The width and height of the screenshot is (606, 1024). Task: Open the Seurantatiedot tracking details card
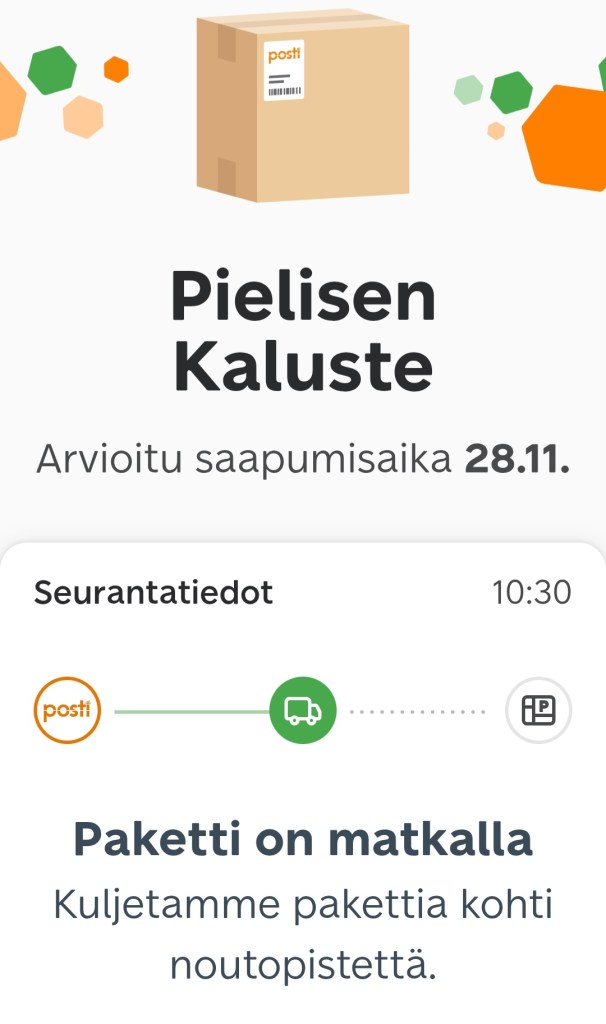(x=154, y=593)
